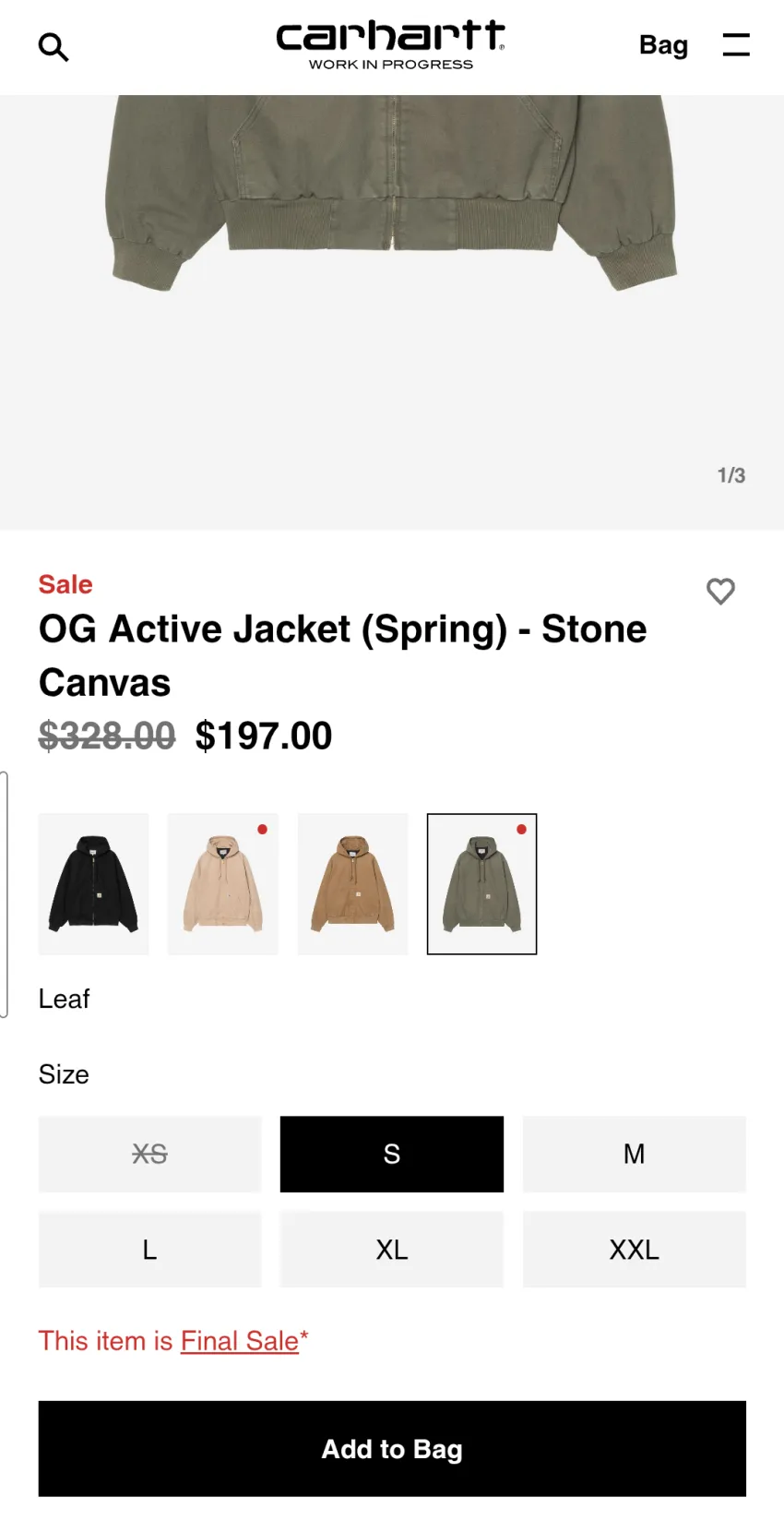Choose size XL
Viewport: 784px width, 1533px height.
pyautogui.click(x=392, y=1250)
